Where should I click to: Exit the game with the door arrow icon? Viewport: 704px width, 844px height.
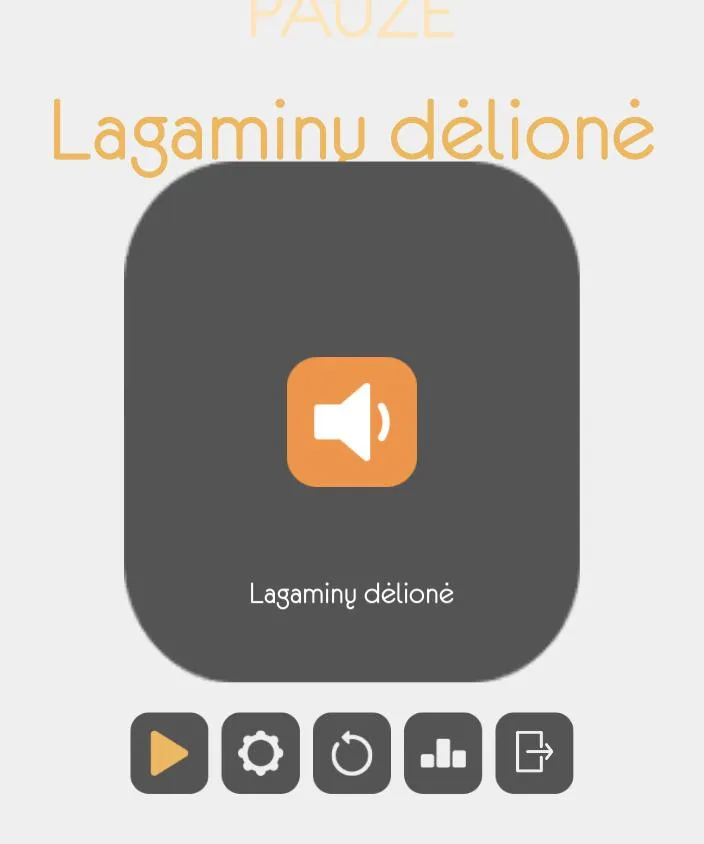click(534, 753)
